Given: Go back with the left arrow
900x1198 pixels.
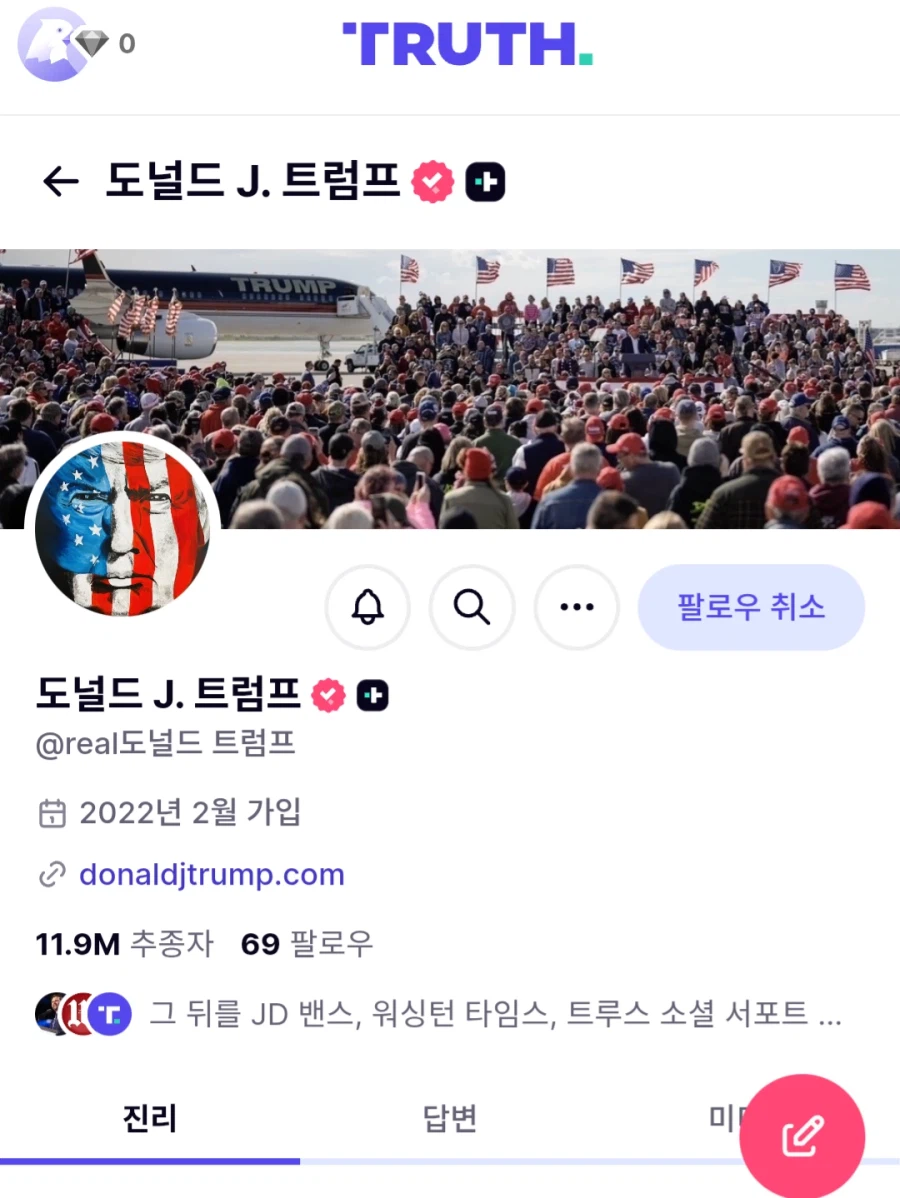Looking at the screenshot, I should click(x=62, y=181).
